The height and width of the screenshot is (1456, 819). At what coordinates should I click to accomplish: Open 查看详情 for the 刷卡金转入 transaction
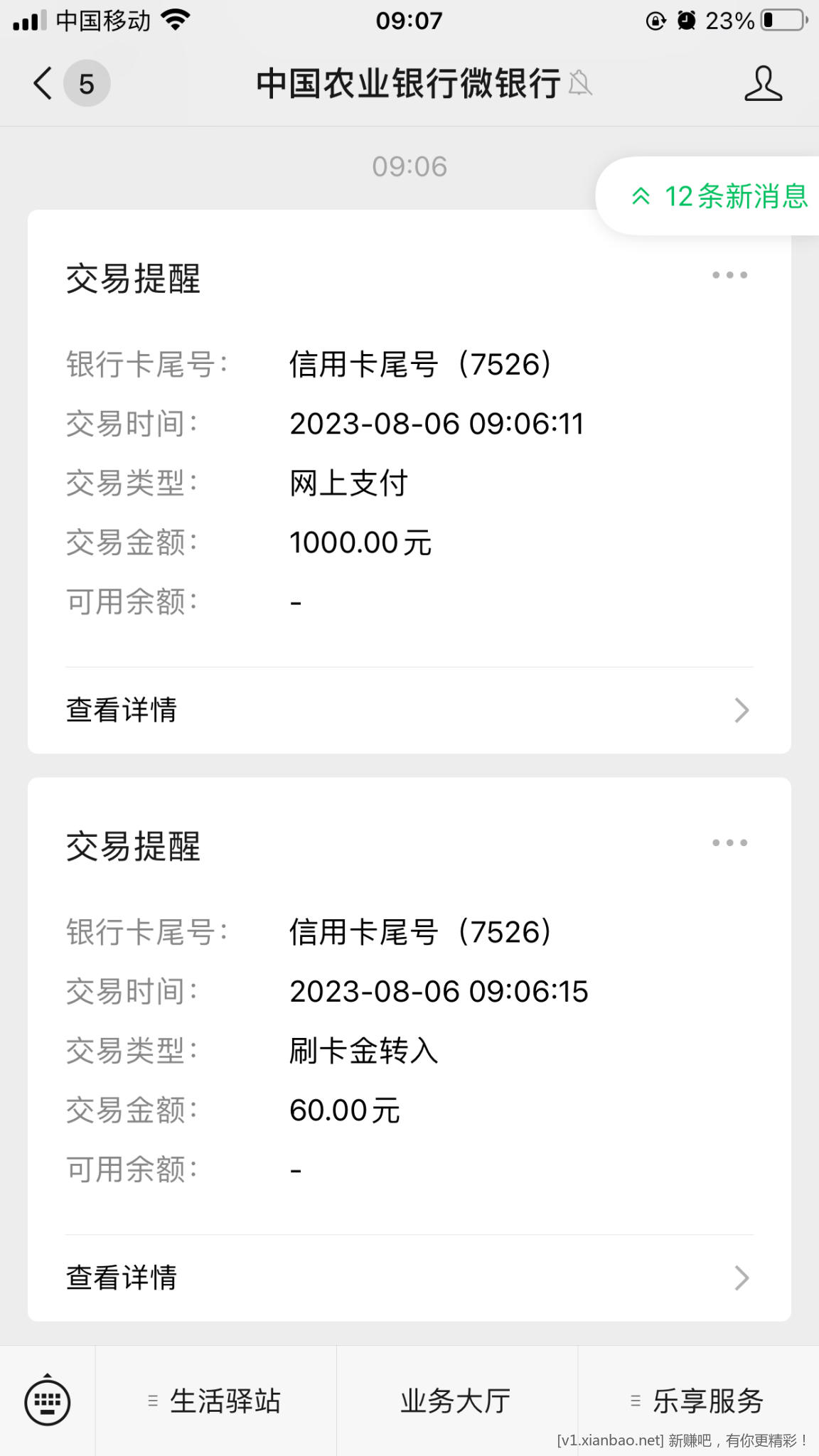409,1278
